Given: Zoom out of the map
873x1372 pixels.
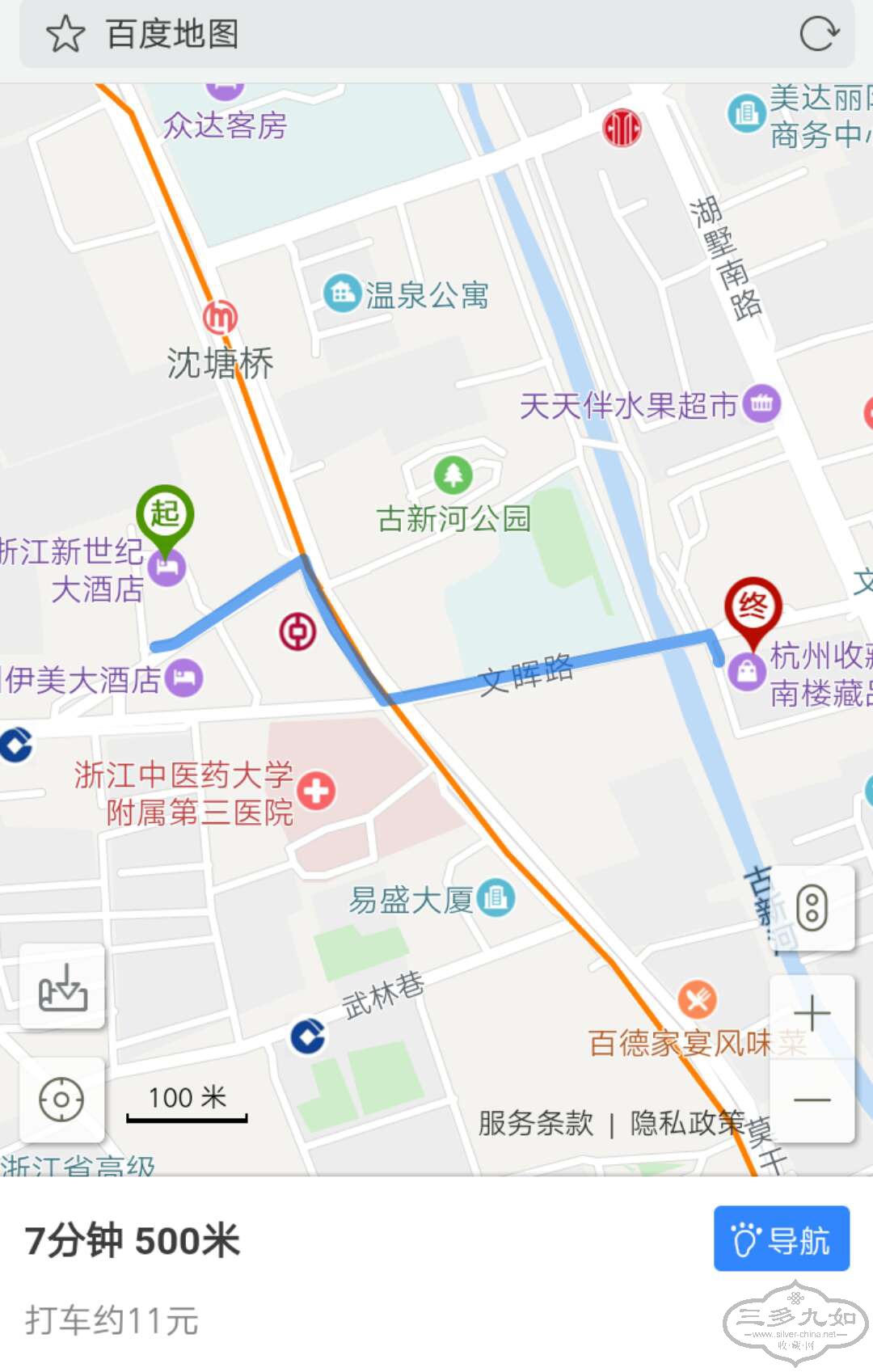Looking at the screenshot, I should [812, 1100].
